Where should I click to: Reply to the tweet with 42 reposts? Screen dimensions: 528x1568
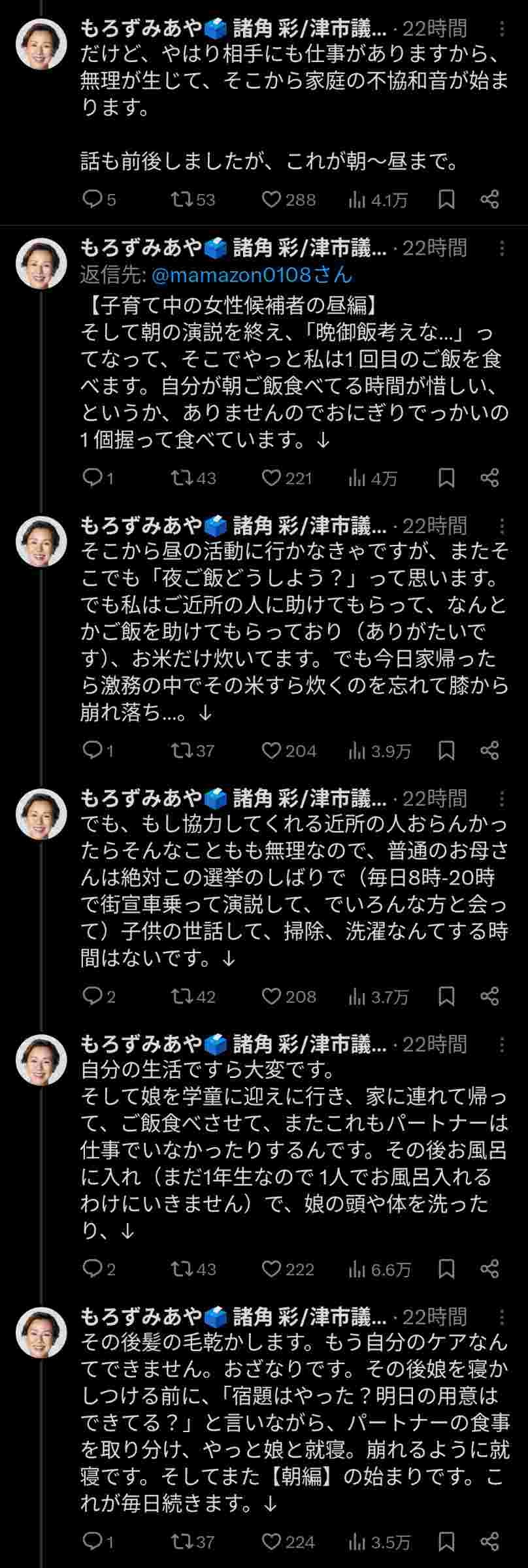point(92,996)
